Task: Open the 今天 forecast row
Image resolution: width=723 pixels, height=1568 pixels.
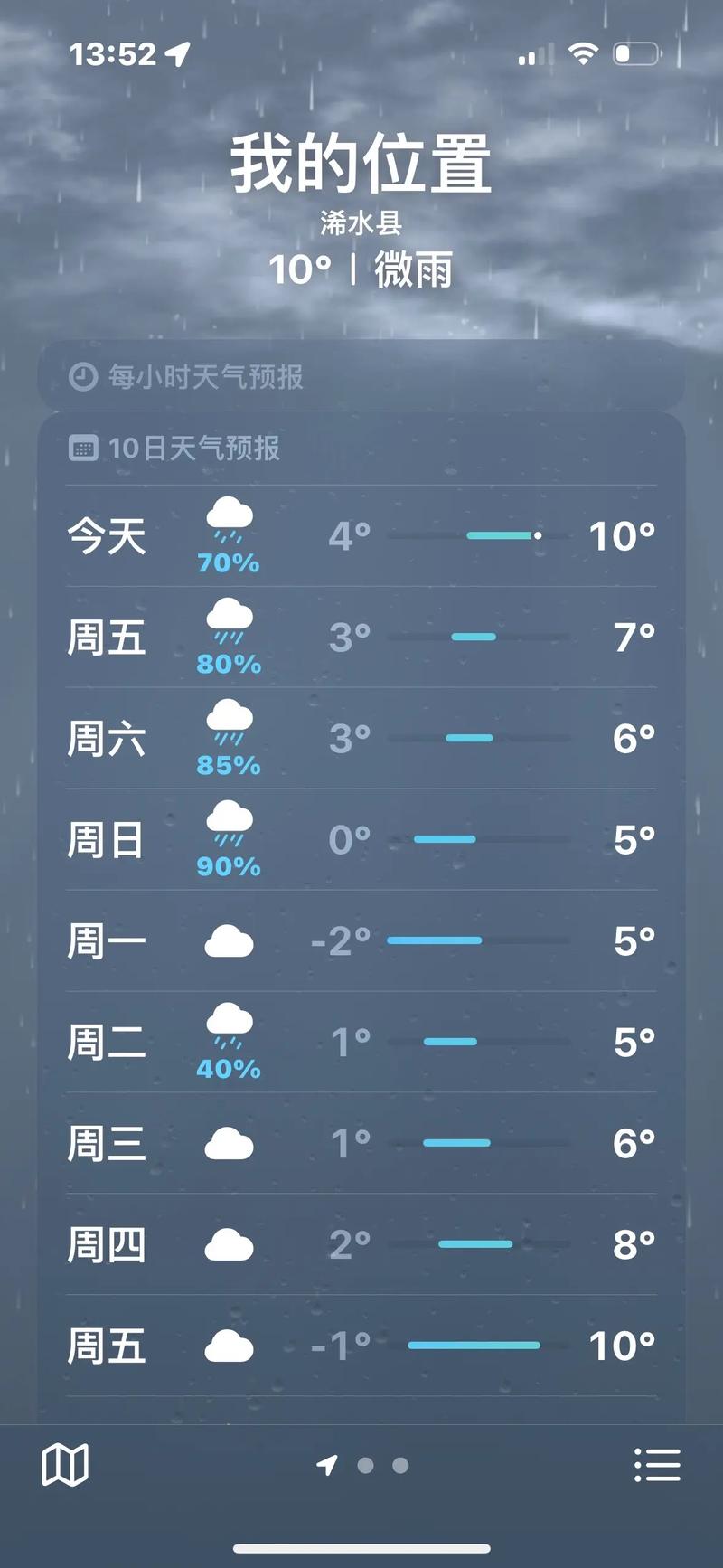Action: coord(361,536)
